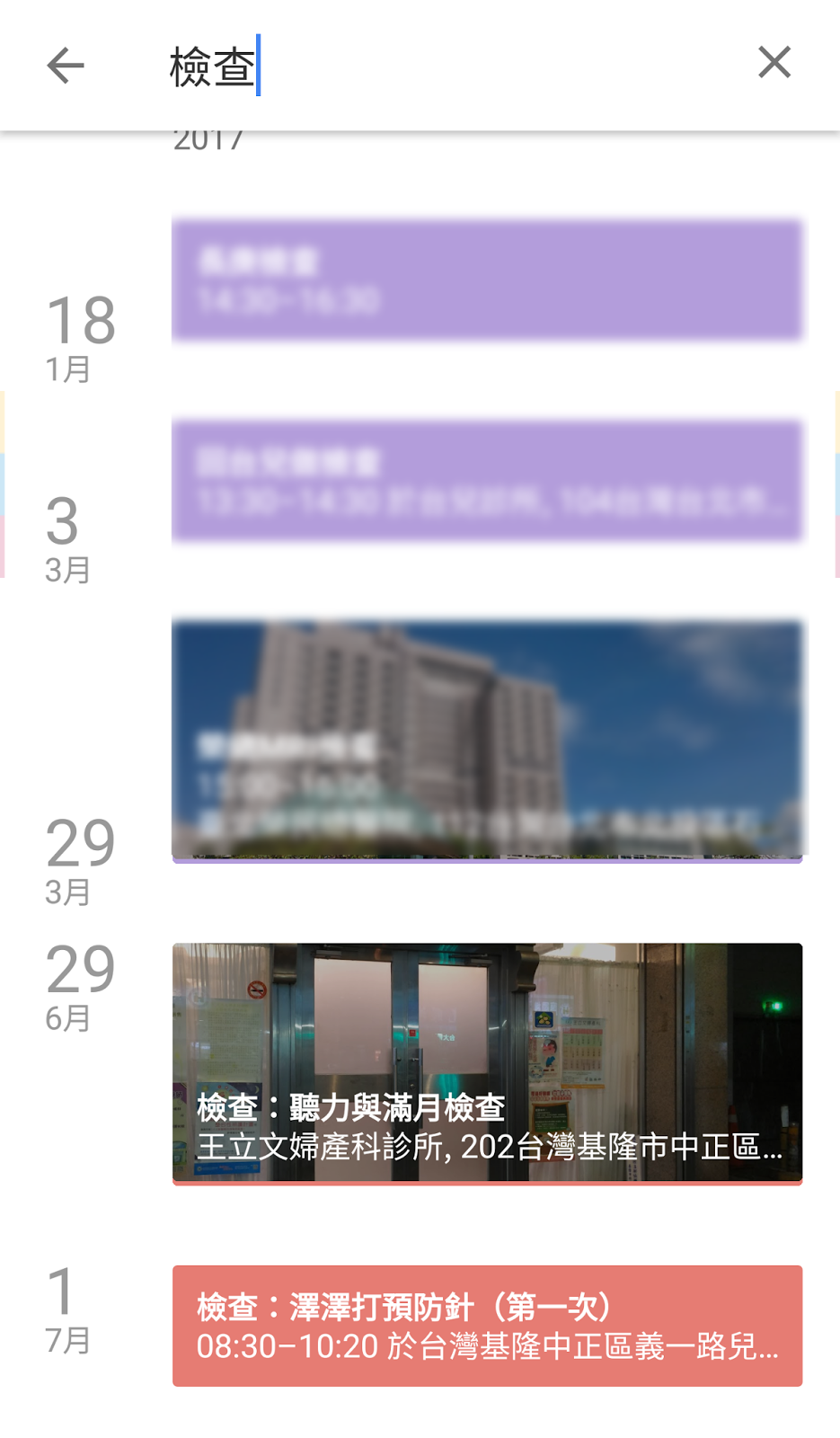
Task: Clear the search text with X
Action: (774, 63)
